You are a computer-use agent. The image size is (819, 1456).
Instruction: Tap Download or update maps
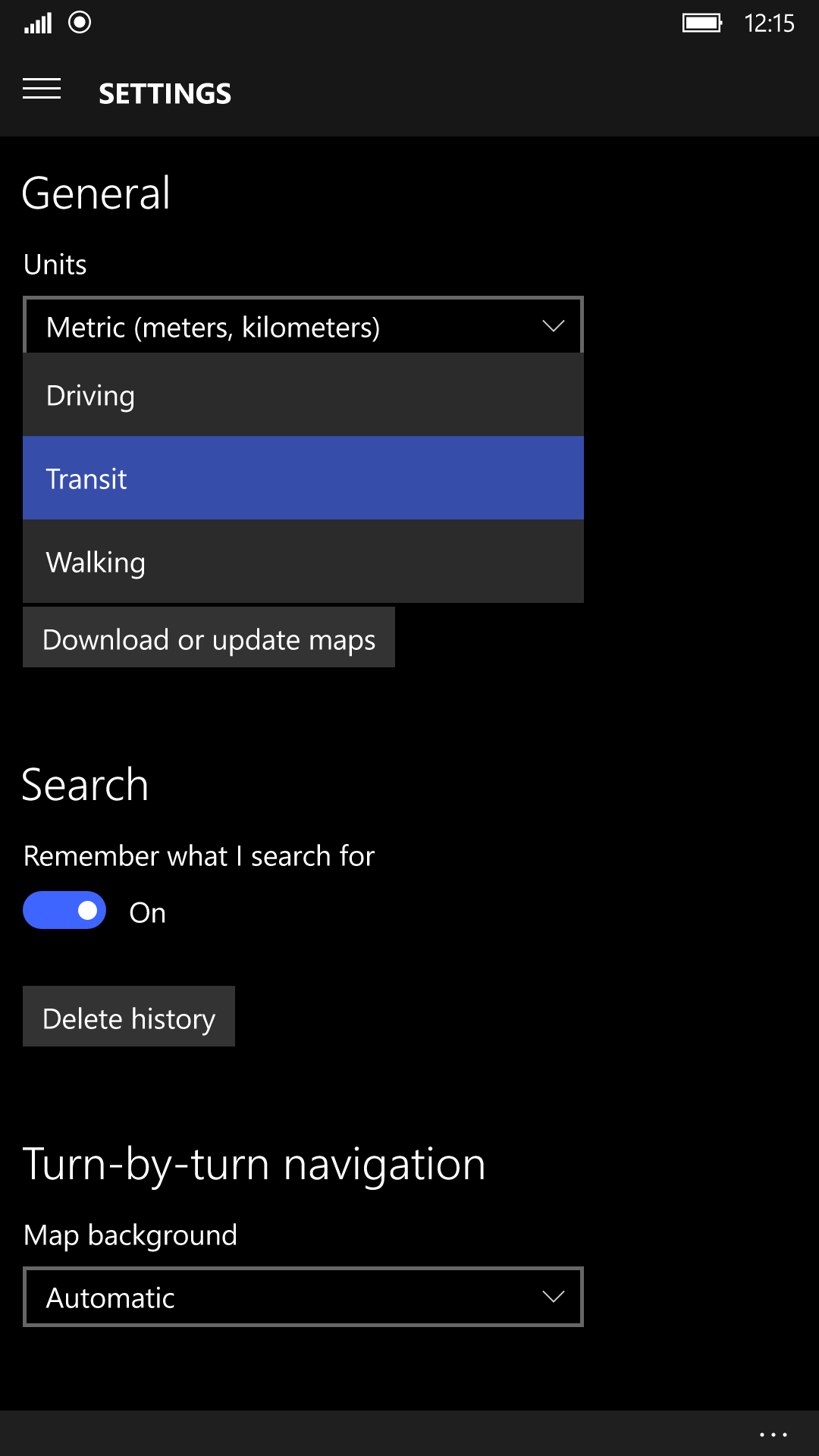coord(209,638)
